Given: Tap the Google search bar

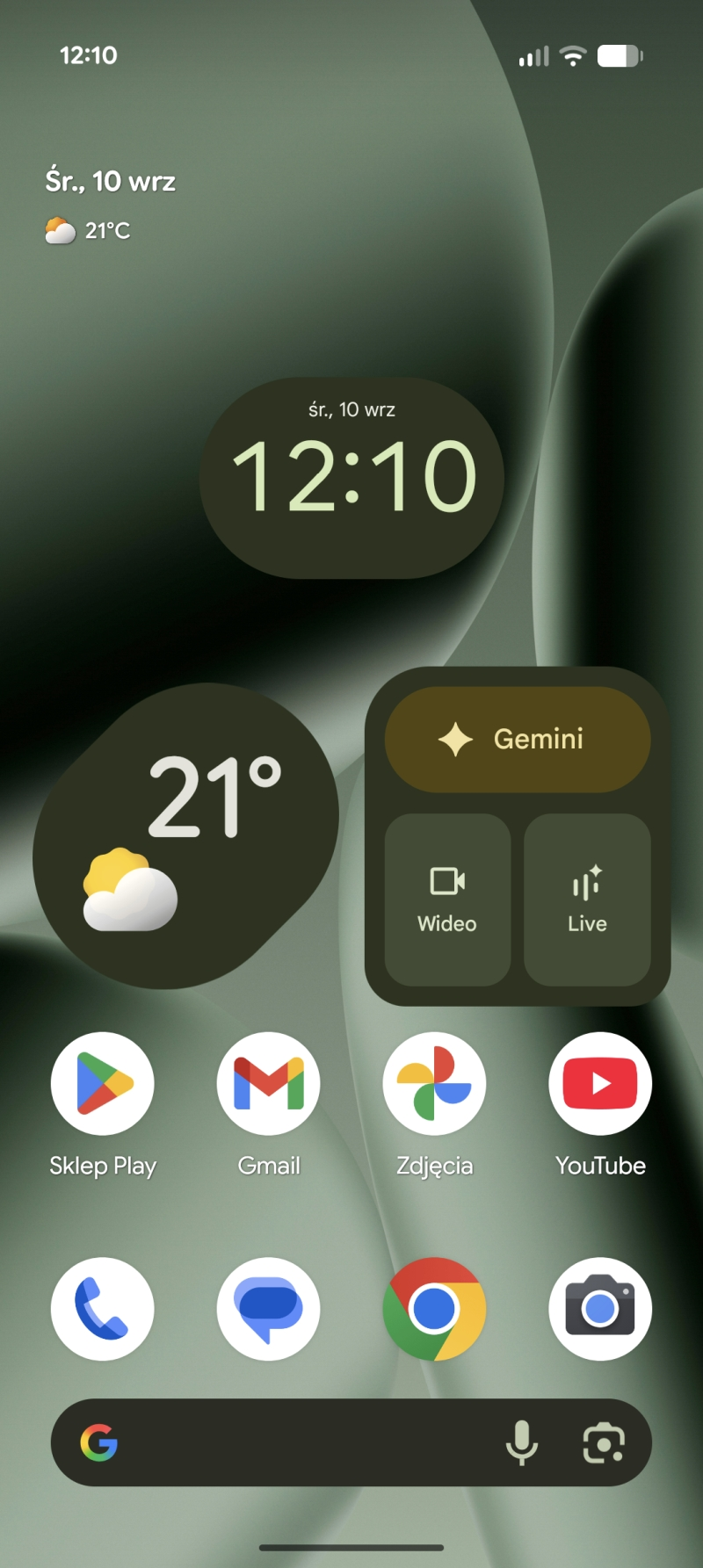Looking at the screenshot, I should (299, 1442).
